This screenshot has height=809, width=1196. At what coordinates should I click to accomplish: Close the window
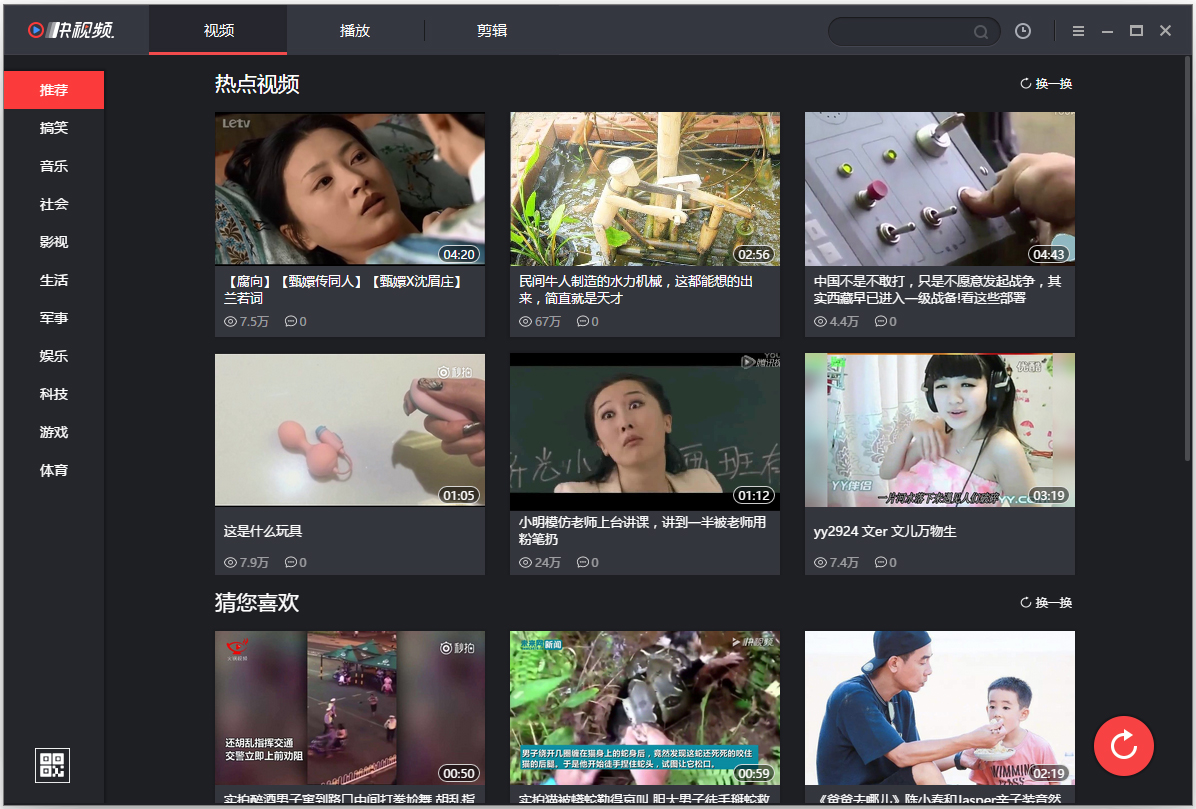[1165, 31]
